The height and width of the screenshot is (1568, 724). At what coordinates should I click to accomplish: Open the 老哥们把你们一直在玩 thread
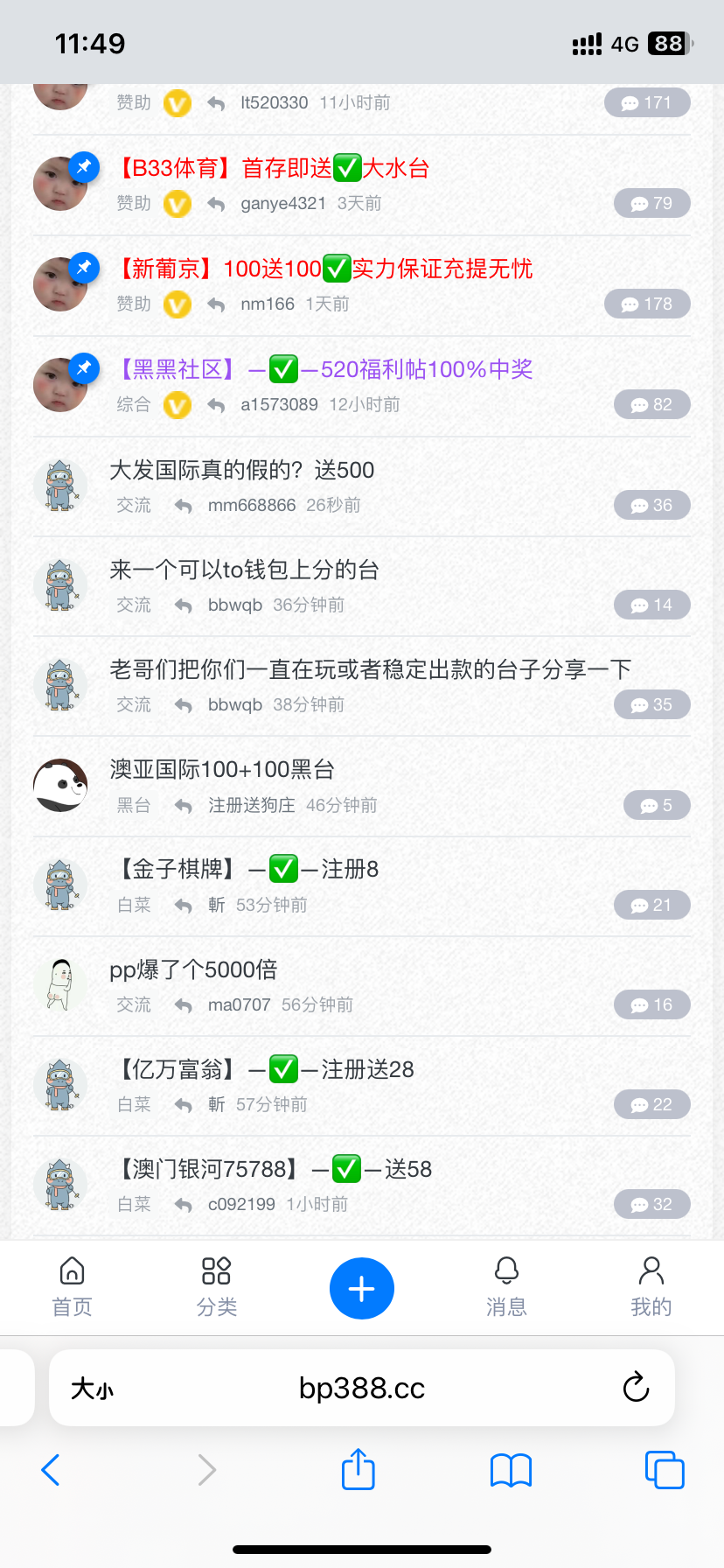coord(370,669)
